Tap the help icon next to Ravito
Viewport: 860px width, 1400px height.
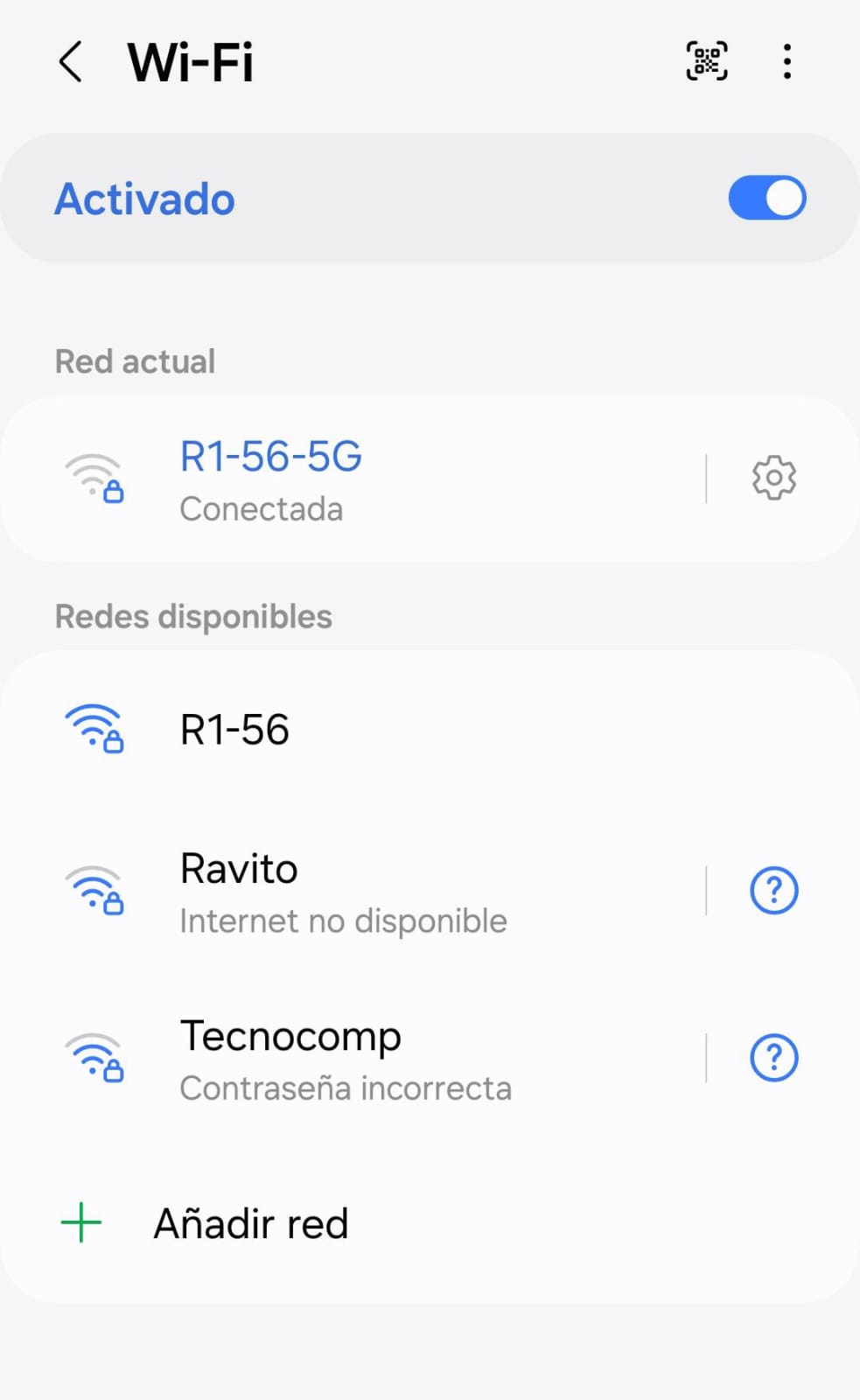[773, 891]
